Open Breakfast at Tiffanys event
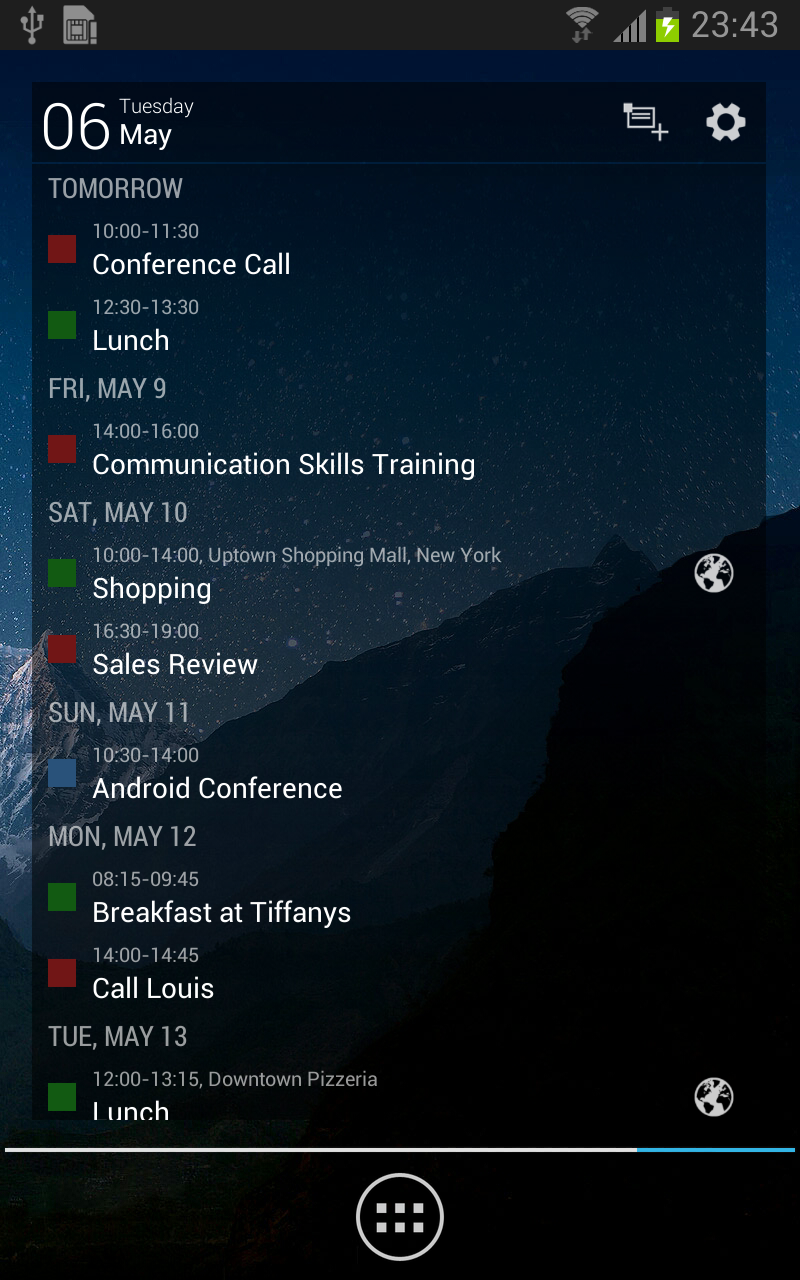Screen dimensions: 800x1280 tap(399, 898)
